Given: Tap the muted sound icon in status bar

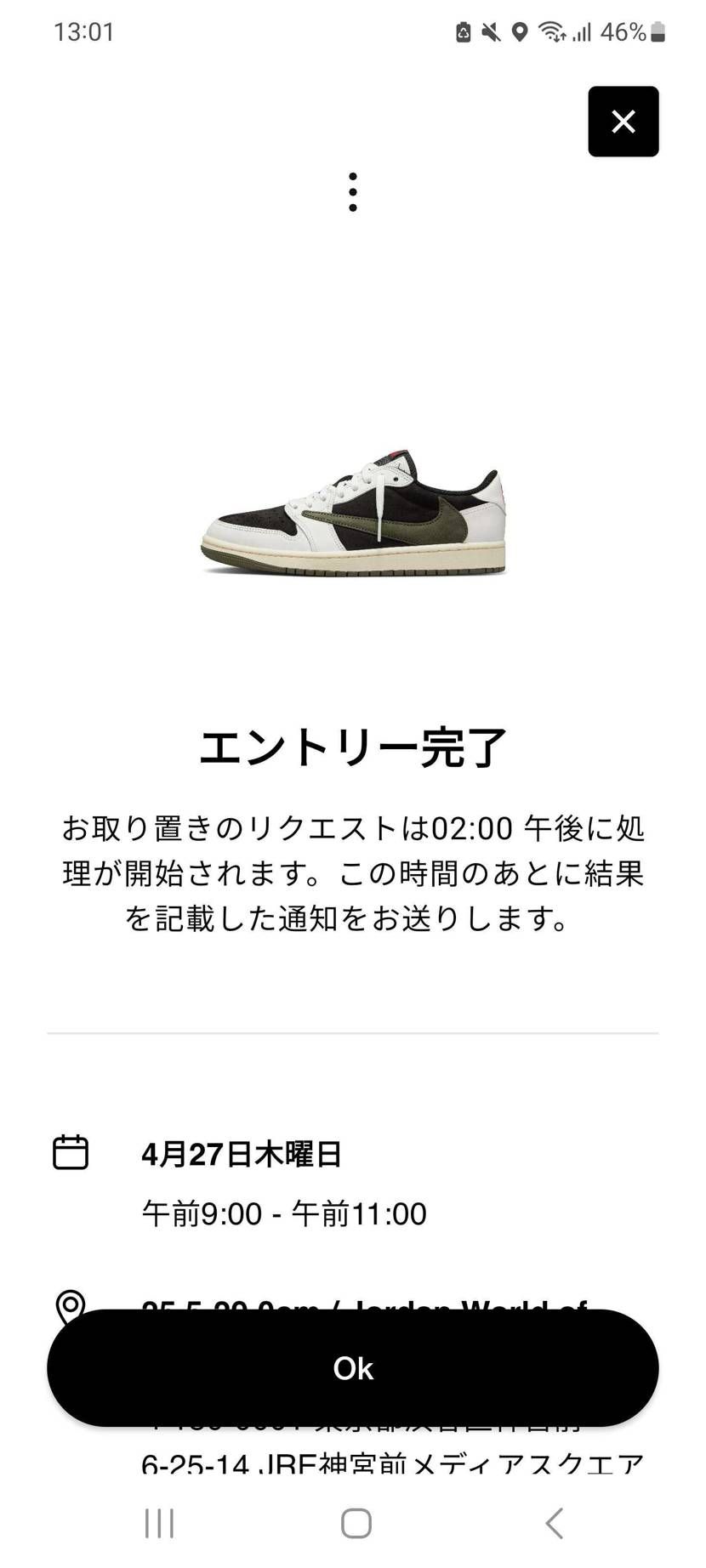Looking at the screenshot, I should coord(489,32).
